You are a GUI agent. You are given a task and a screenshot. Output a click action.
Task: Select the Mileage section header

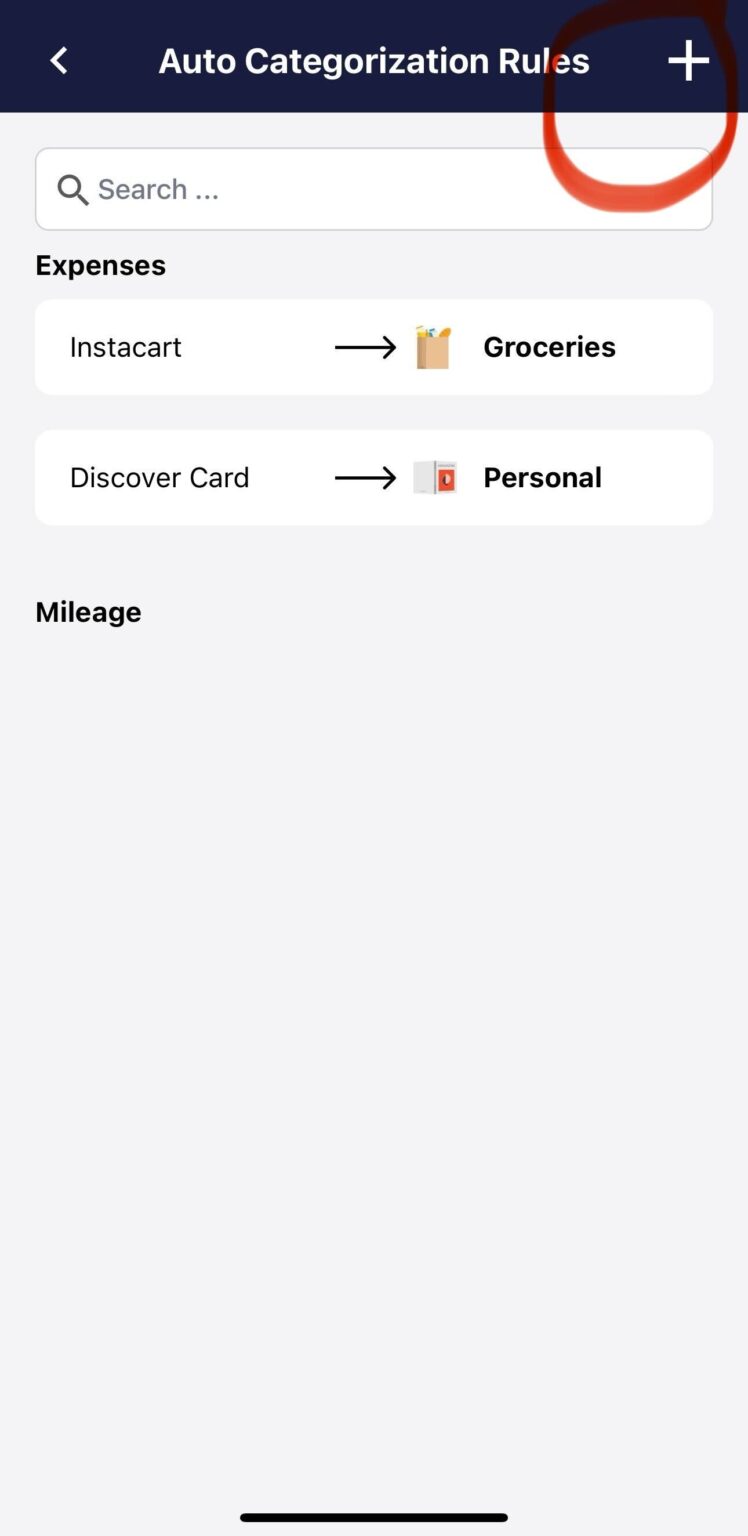click(x=88, y=611)
